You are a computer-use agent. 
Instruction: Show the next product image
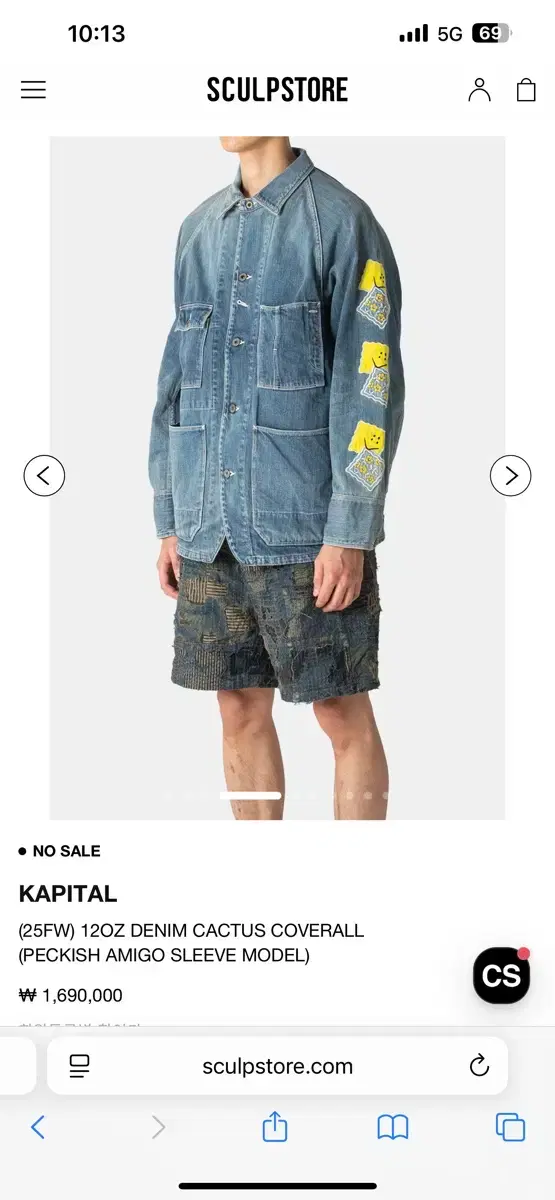point(510,475)
